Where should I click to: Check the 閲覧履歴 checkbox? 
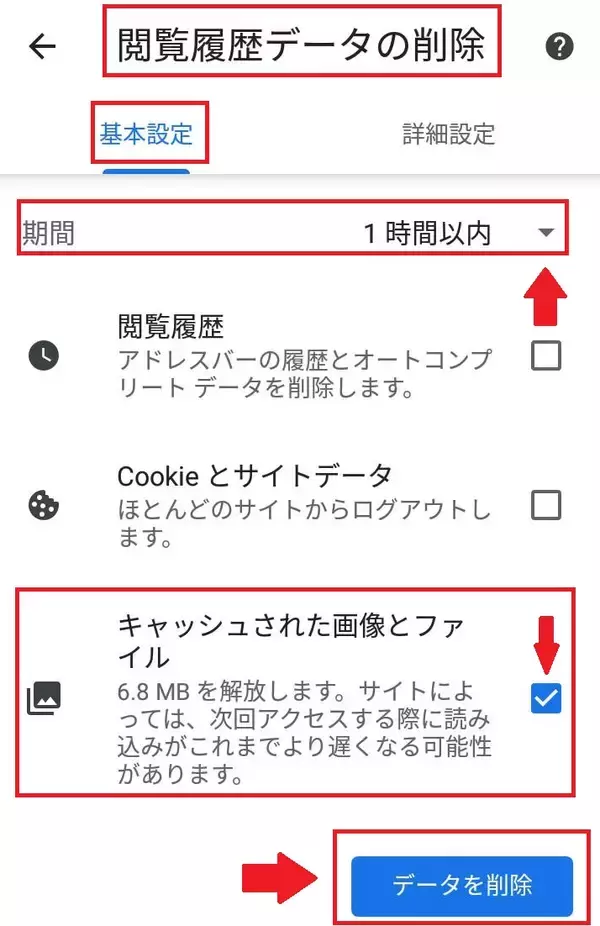(x=546, y=355)
